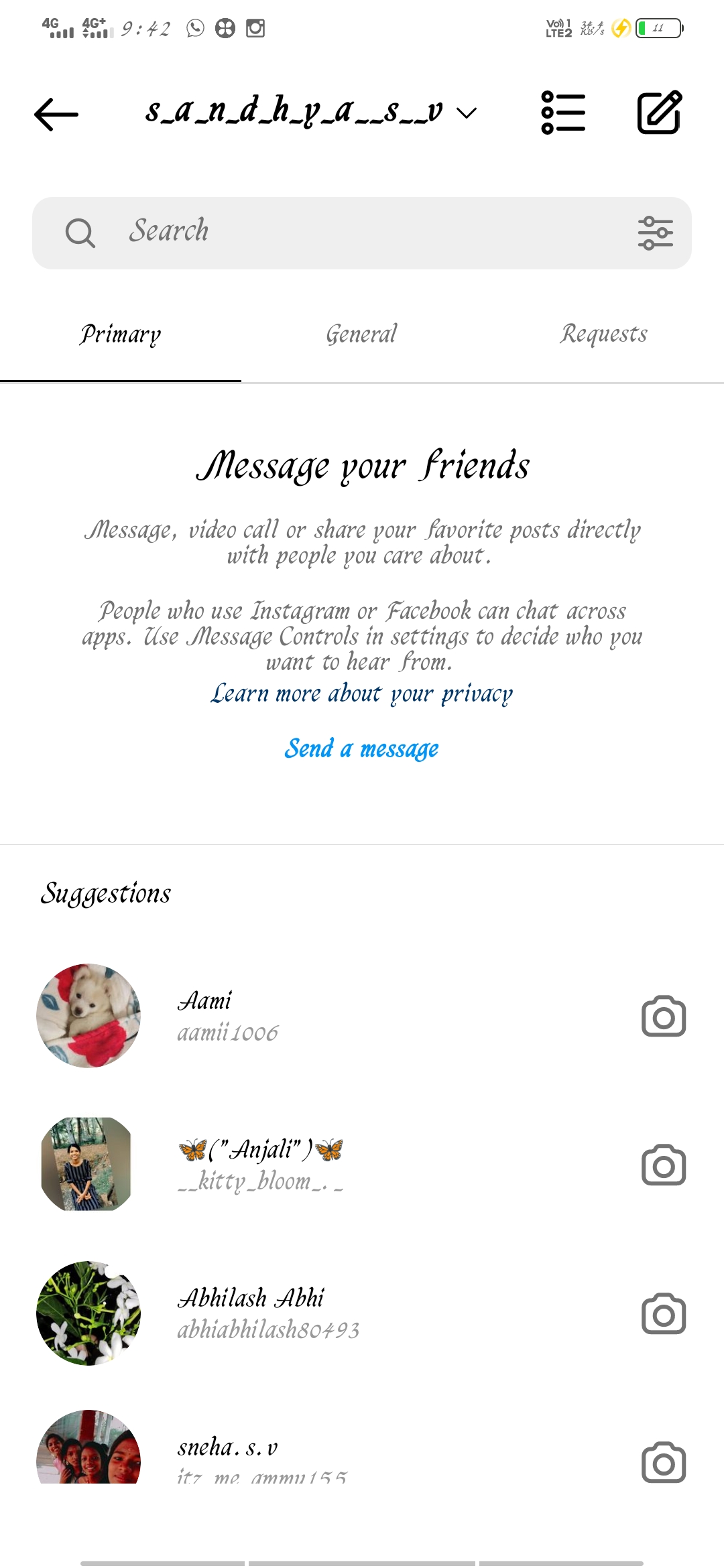Open the search filter sliders icon

click(x=655, y=233)
